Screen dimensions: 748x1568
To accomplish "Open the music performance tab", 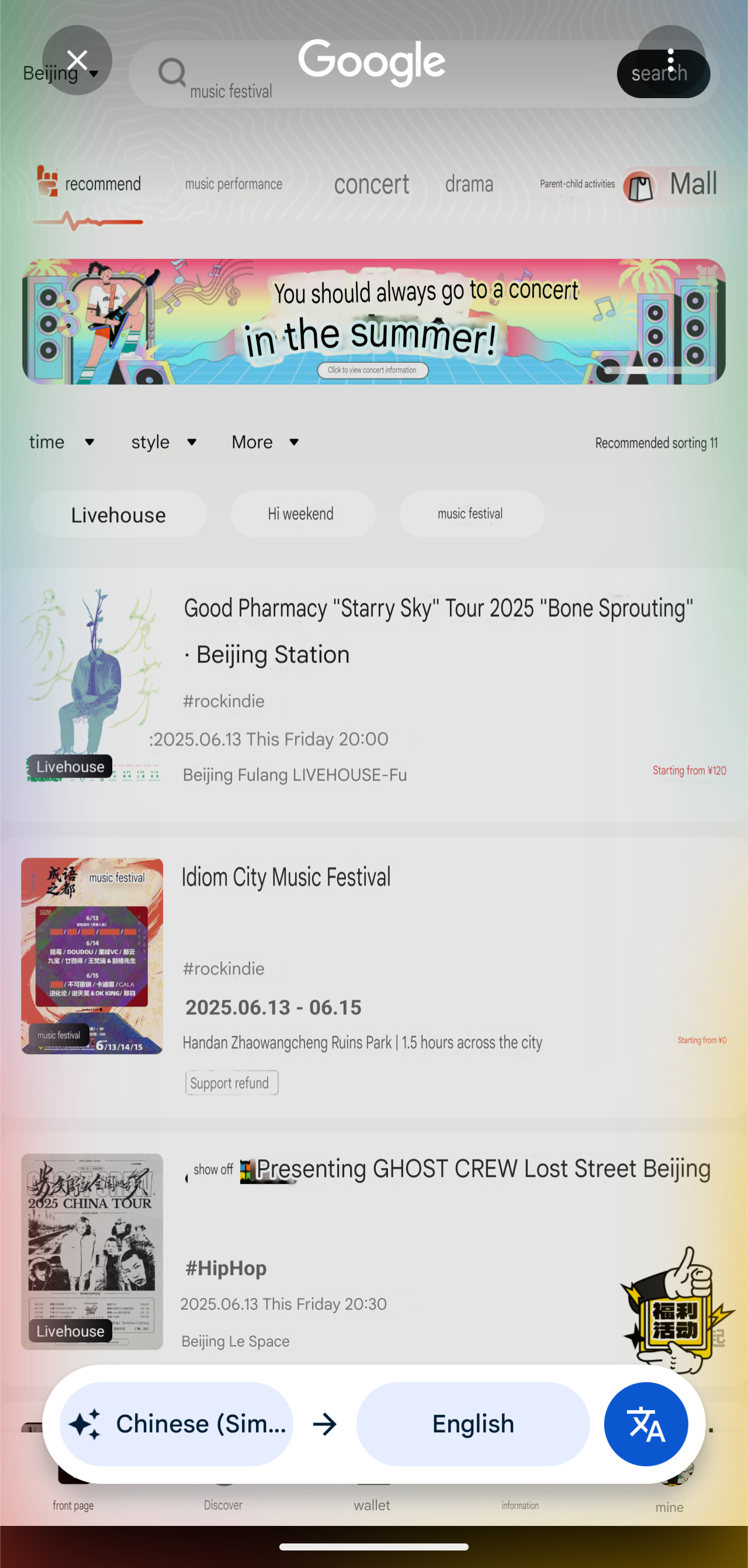I will [x=234, y=184].
